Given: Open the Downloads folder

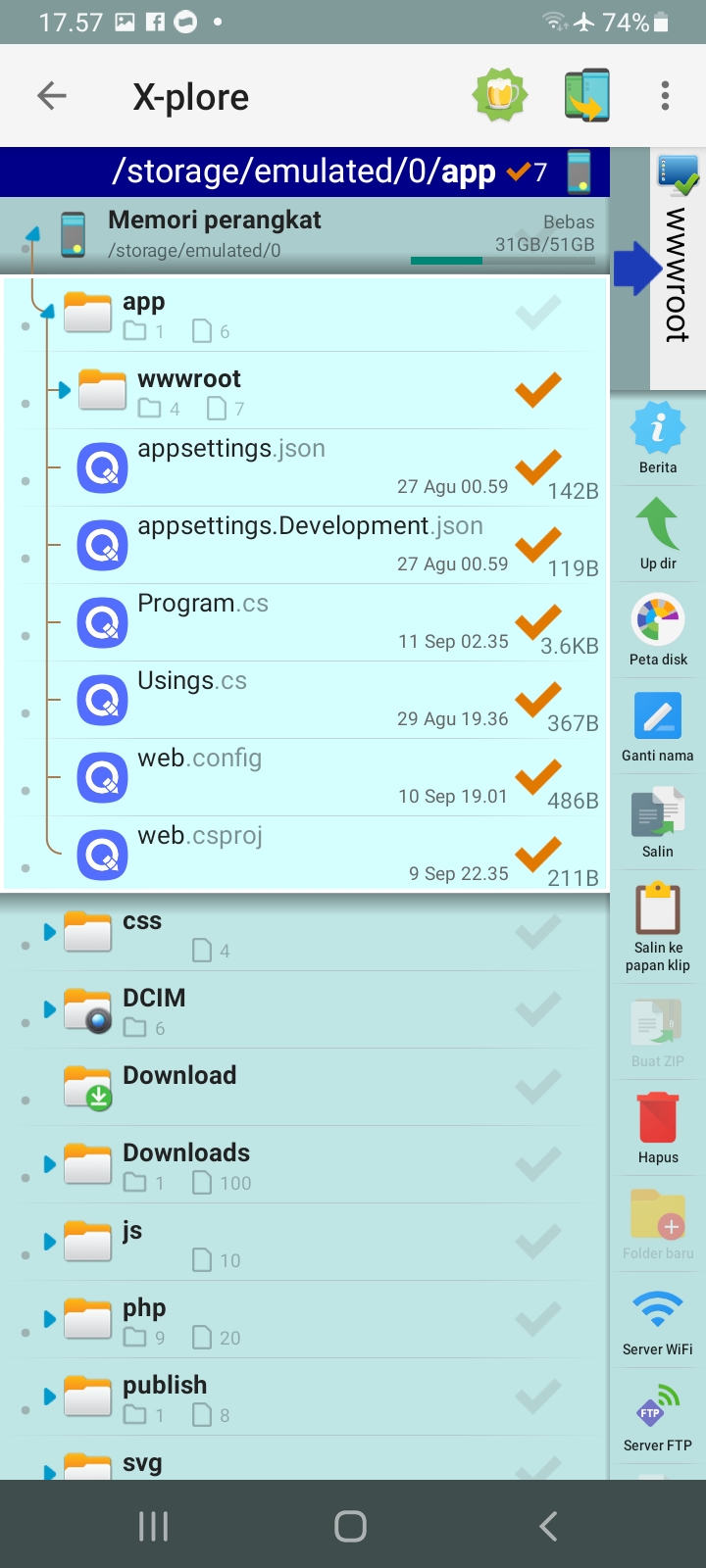Looking at the screenshot, I should (x=186, y=1153).
